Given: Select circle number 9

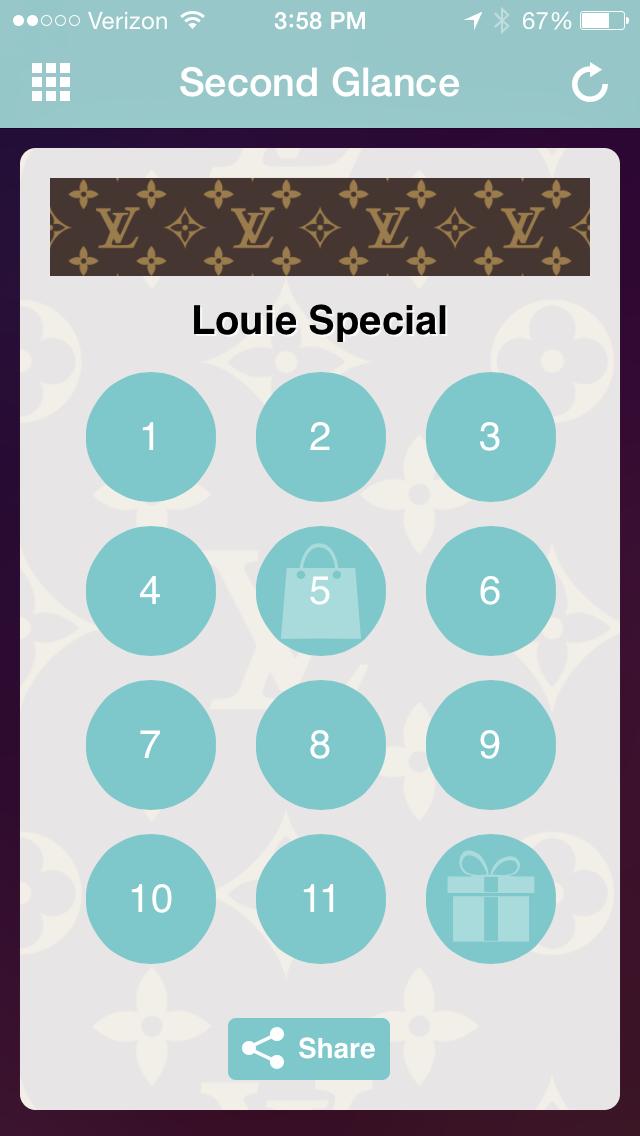Looking at the screenshot, I should click(490, 745).
